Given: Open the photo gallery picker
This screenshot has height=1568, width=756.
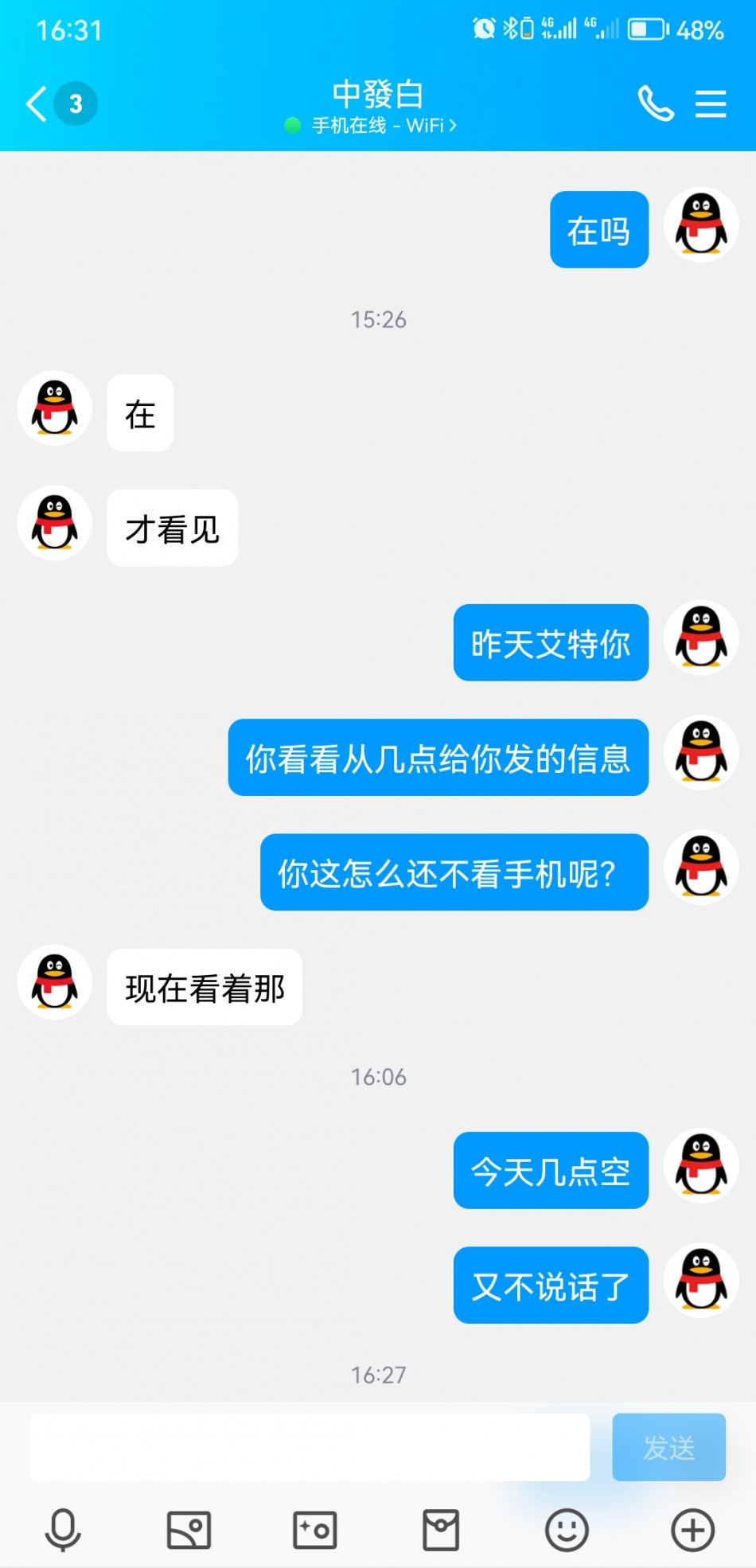Looking at the screenshot, I should tap(189, 1529).
